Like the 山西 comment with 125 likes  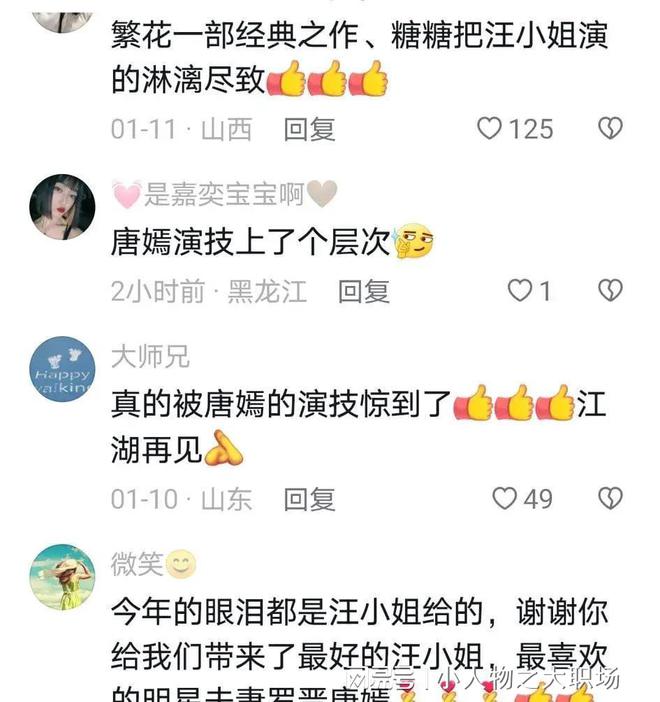pos(489,129)
